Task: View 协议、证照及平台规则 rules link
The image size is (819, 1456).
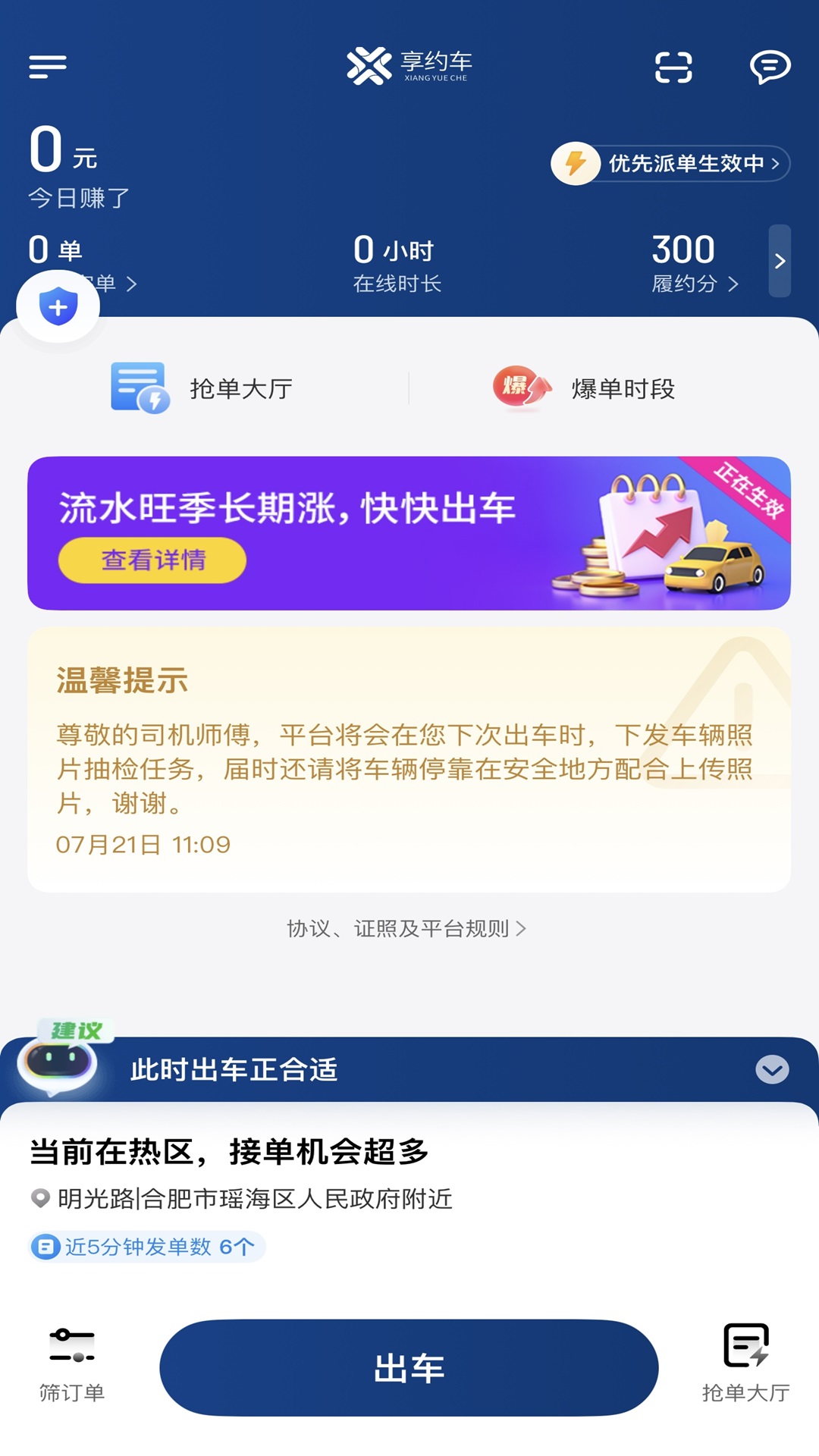Action: [x=409, y=928]
